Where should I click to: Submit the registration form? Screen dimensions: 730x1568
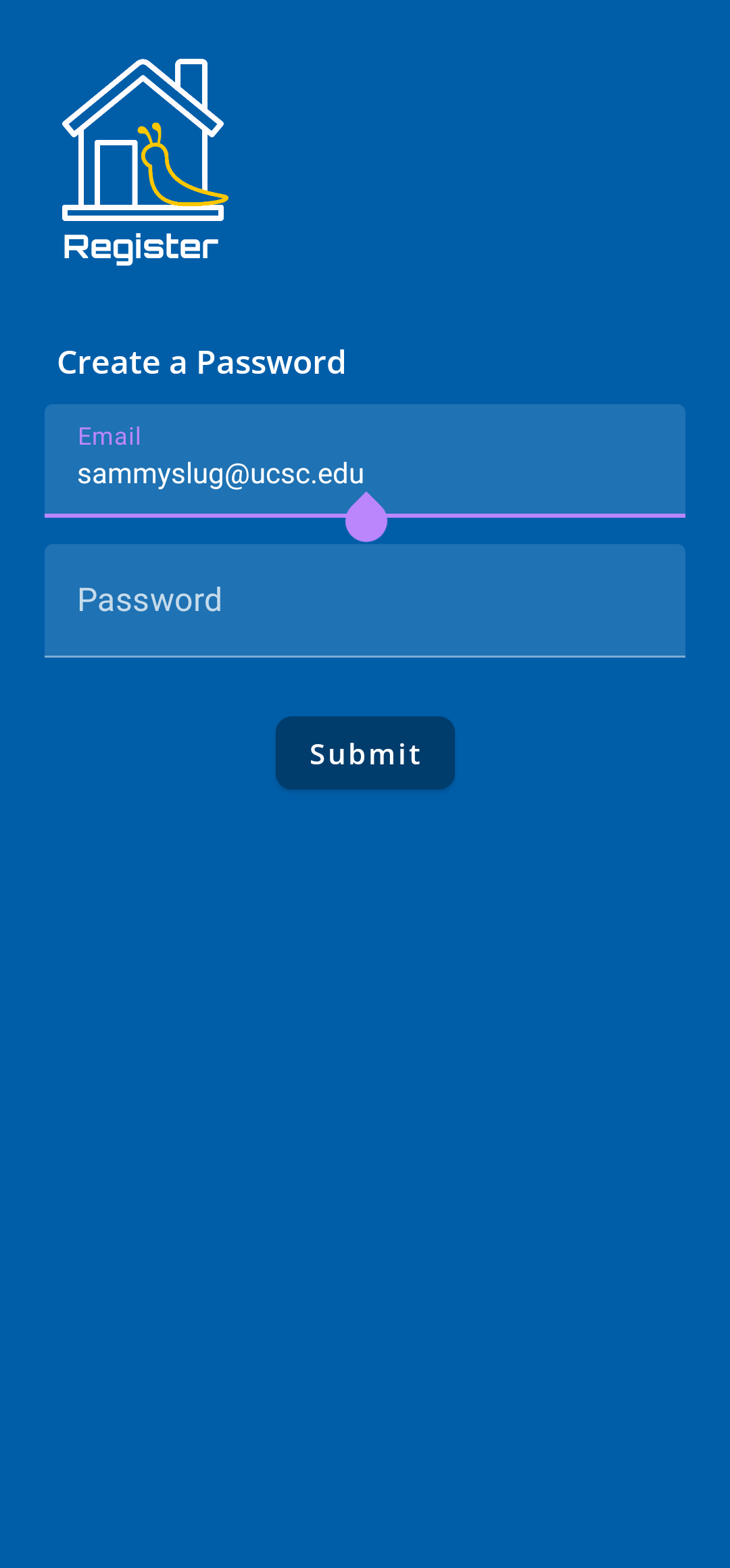point(365,753)
